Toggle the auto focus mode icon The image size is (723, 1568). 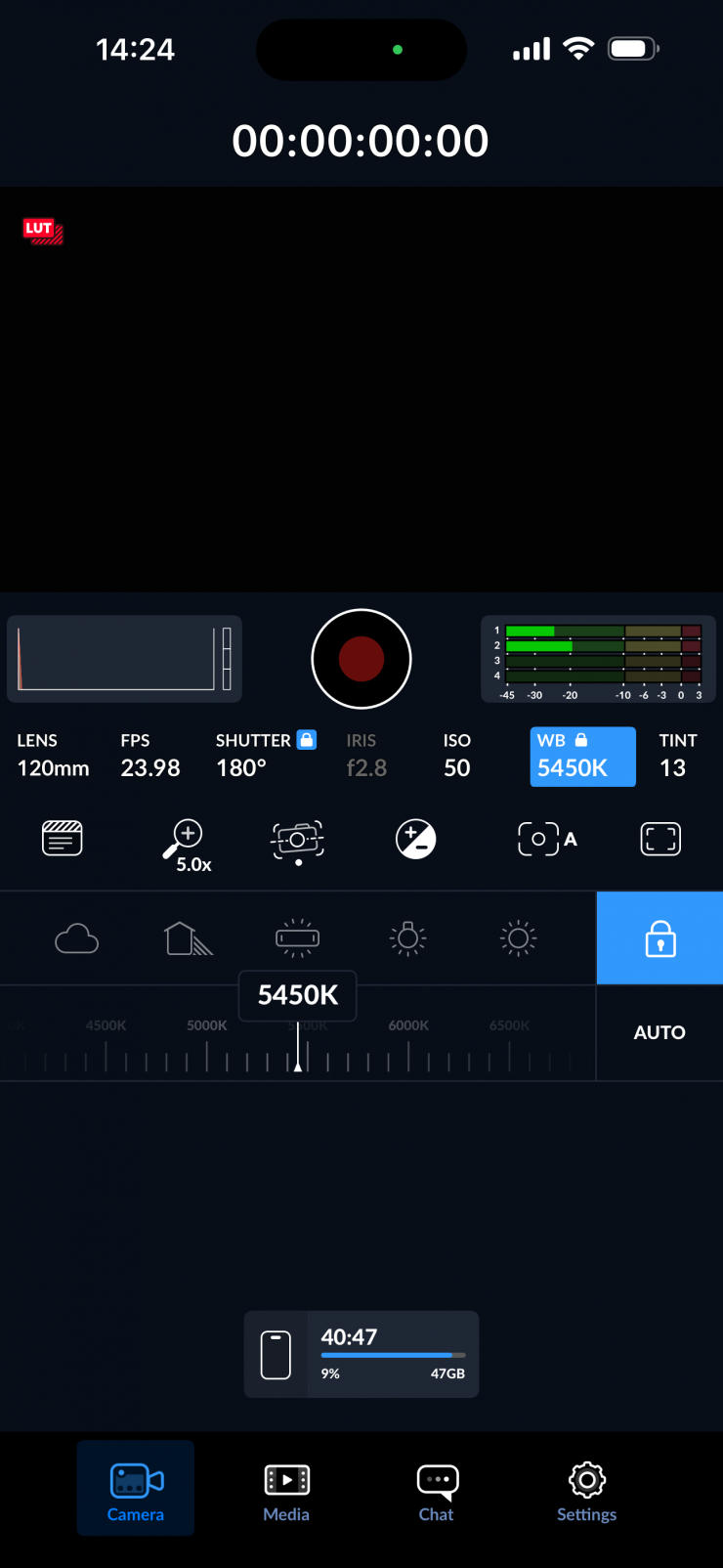pos(546,839)
